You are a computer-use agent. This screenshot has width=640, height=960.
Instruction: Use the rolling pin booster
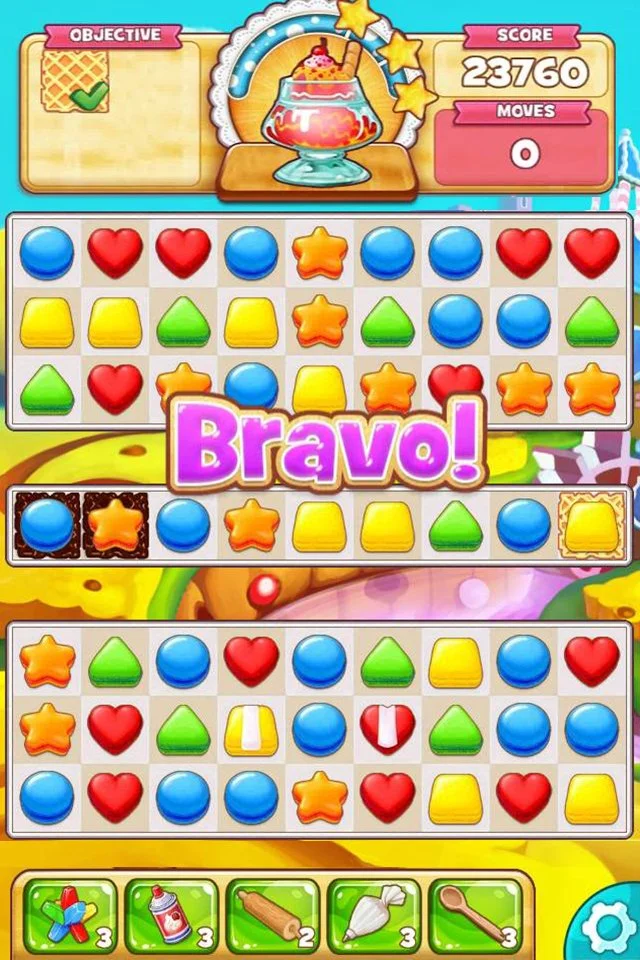point(274,915)
